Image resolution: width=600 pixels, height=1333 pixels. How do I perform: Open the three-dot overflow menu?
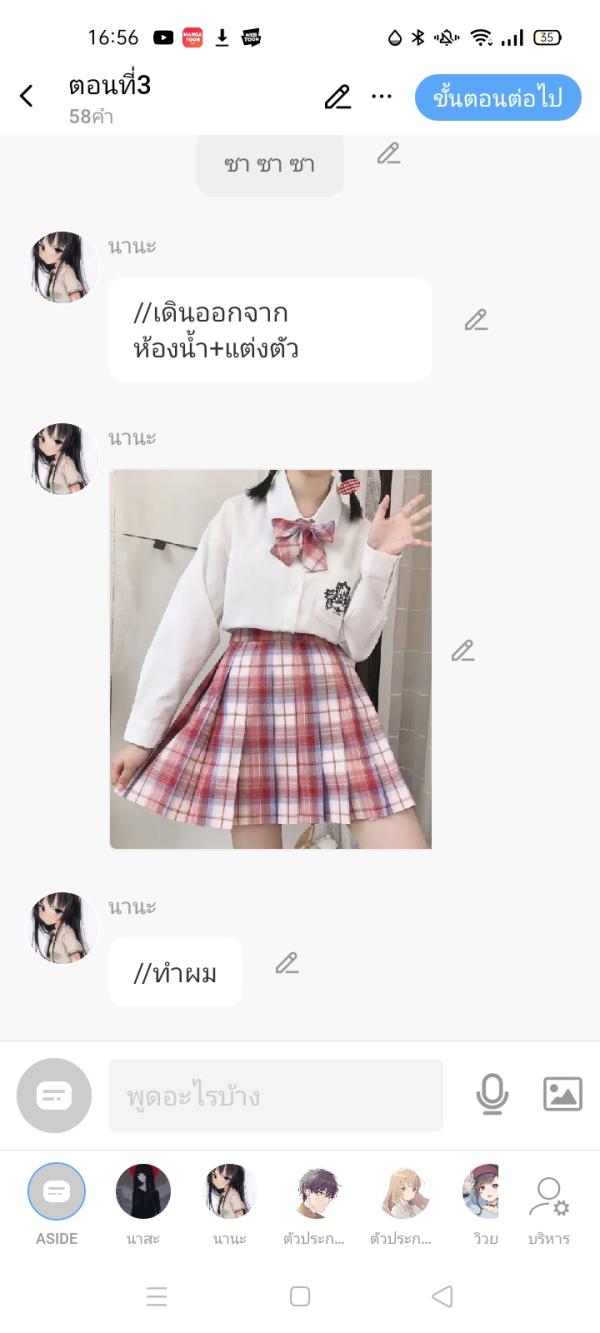[381, 97]
